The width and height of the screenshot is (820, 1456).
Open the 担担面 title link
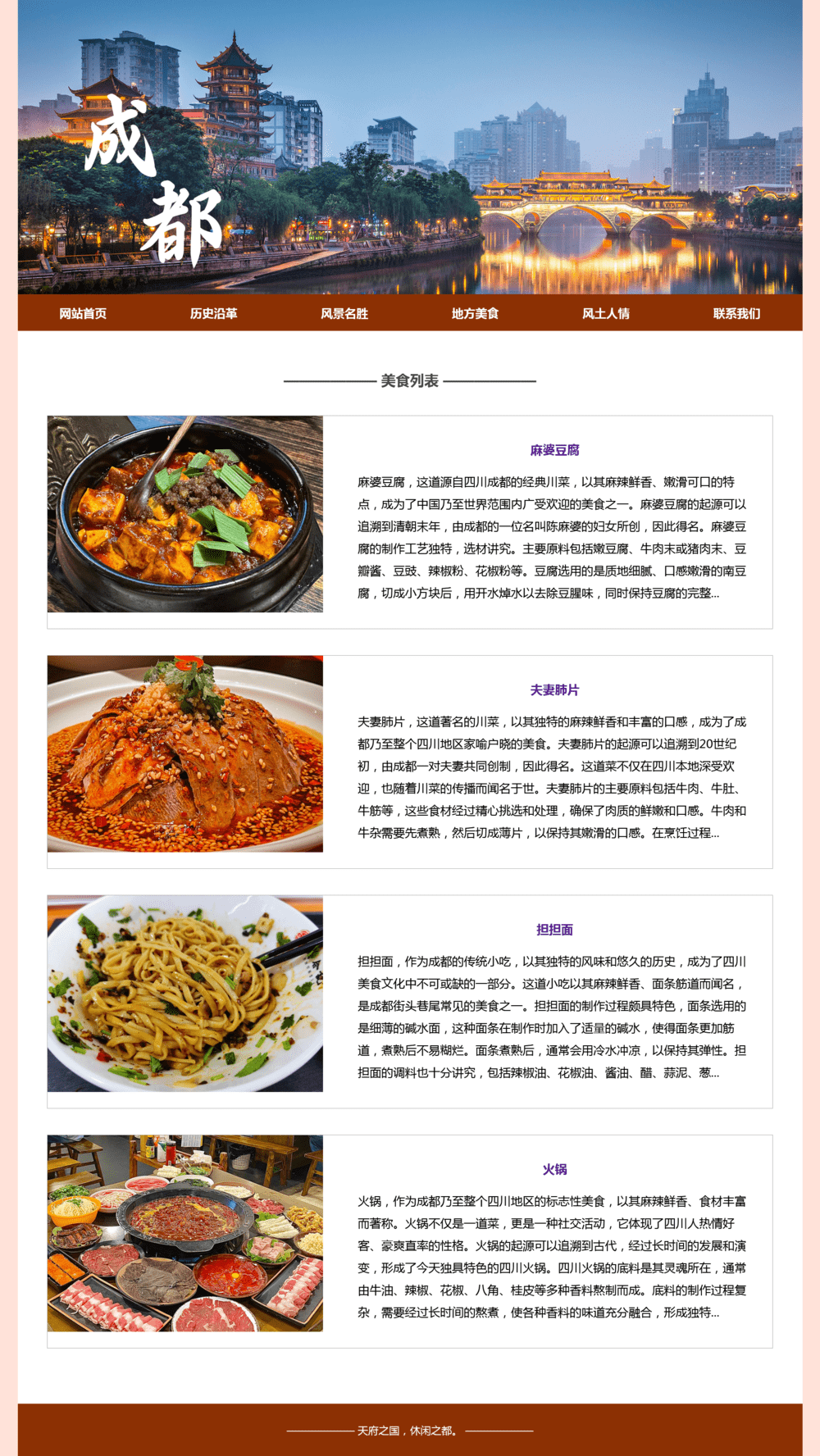pos(554,930)
